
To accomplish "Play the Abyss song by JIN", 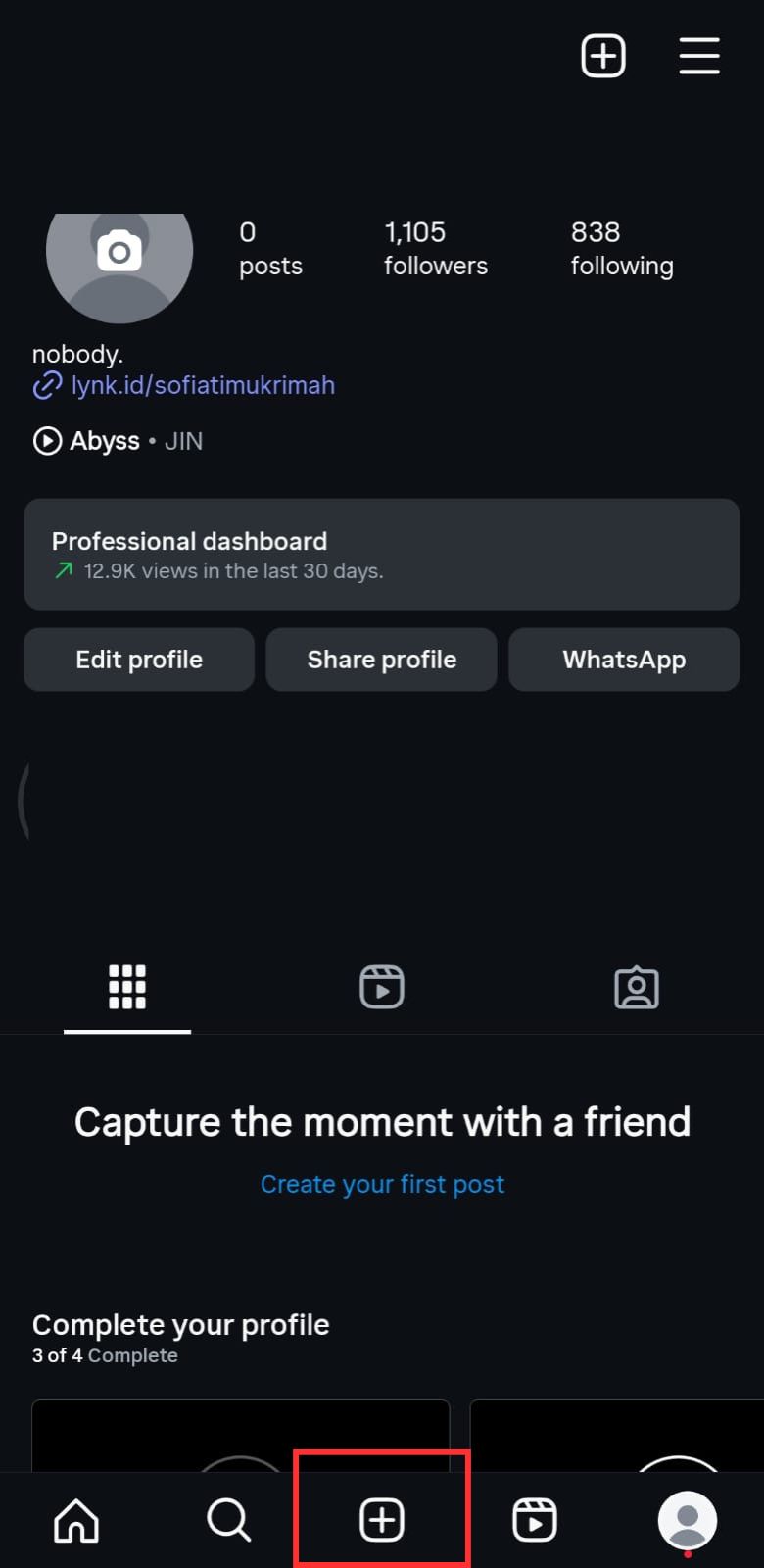I will click(x=118, y=441).
